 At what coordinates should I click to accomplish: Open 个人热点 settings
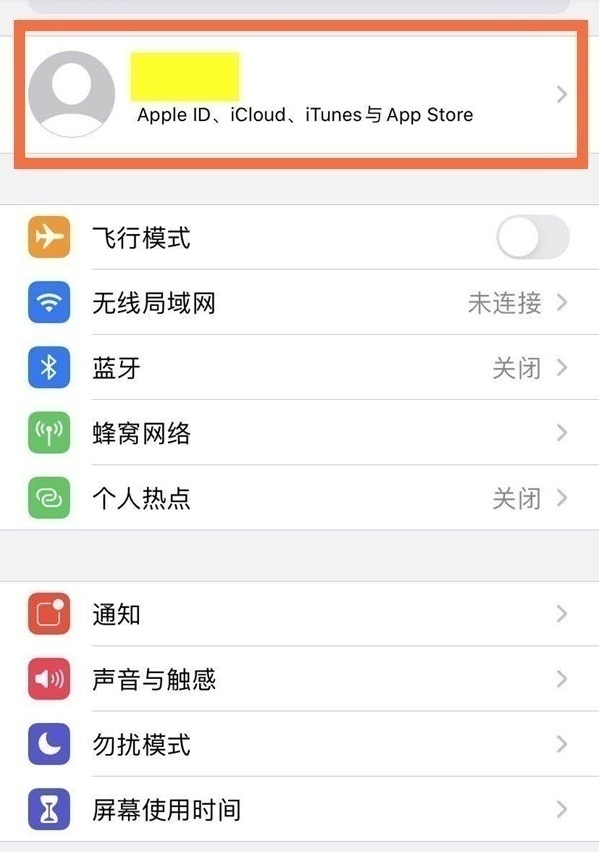[x=300, y=498]
